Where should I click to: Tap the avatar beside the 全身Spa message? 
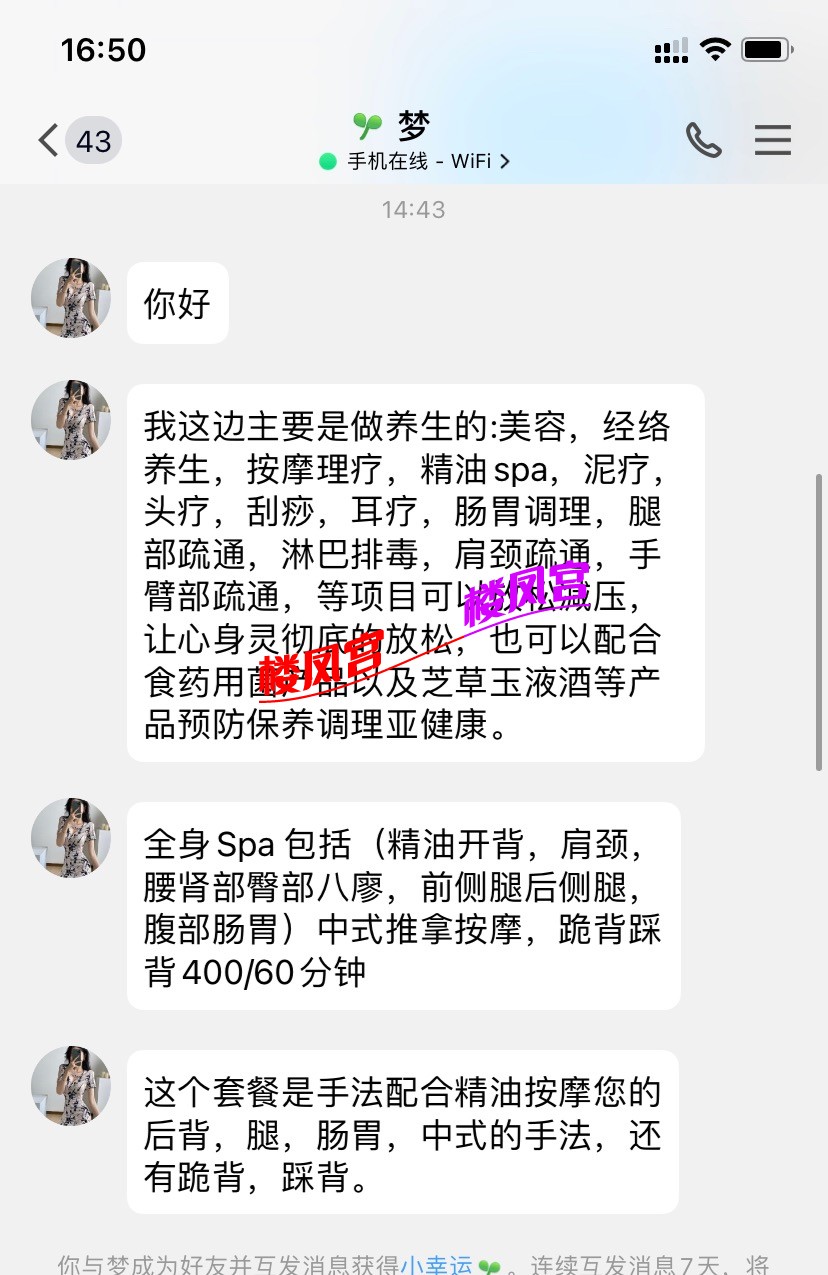(71, 838)
